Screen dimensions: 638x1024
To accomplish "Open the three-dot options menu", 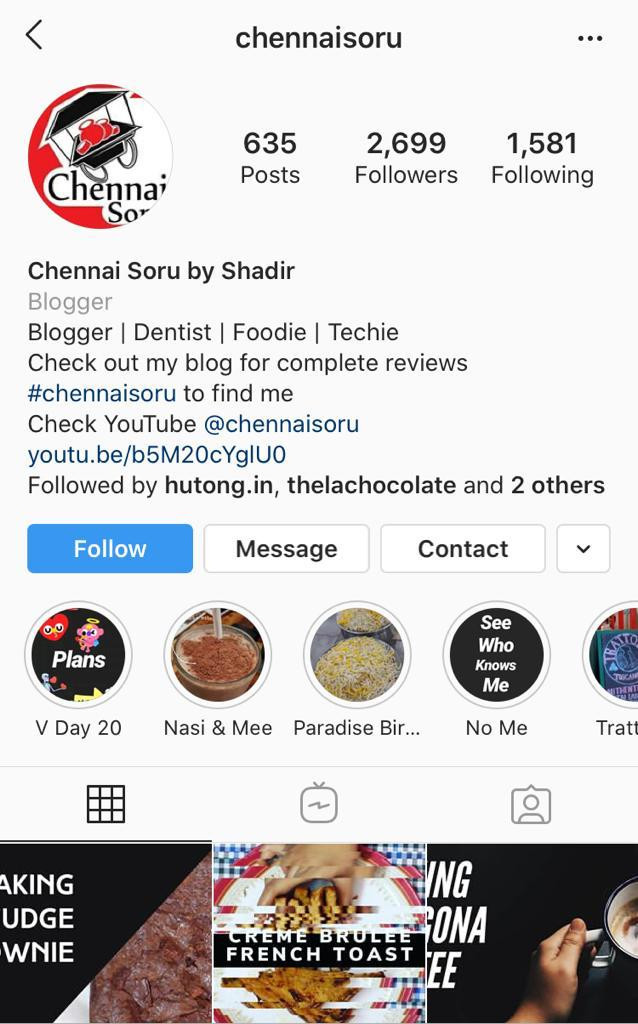I will pyautogui.click(x=590, y=39).
